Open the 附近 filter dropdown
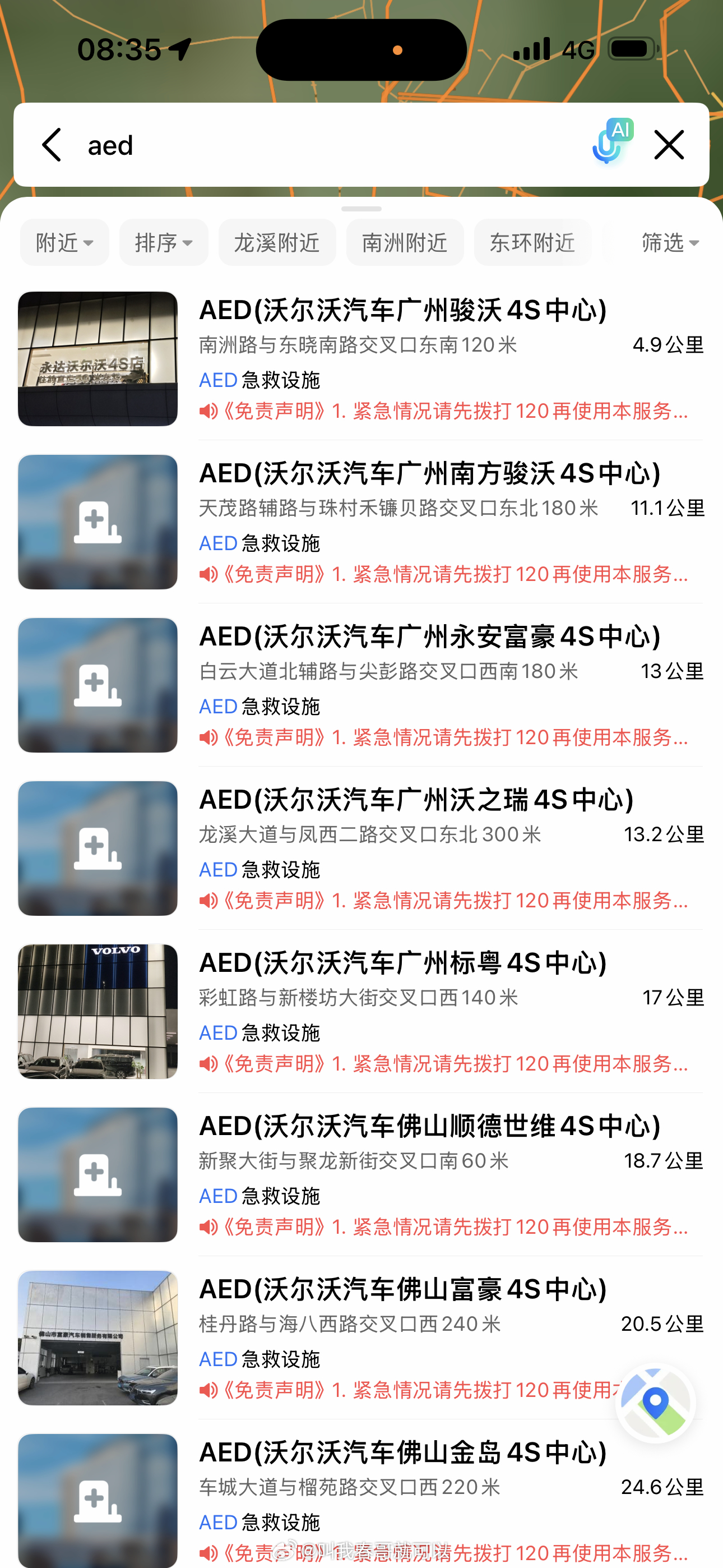Image resolution: width=723 pixels, height=1568 pixels. 64,242
